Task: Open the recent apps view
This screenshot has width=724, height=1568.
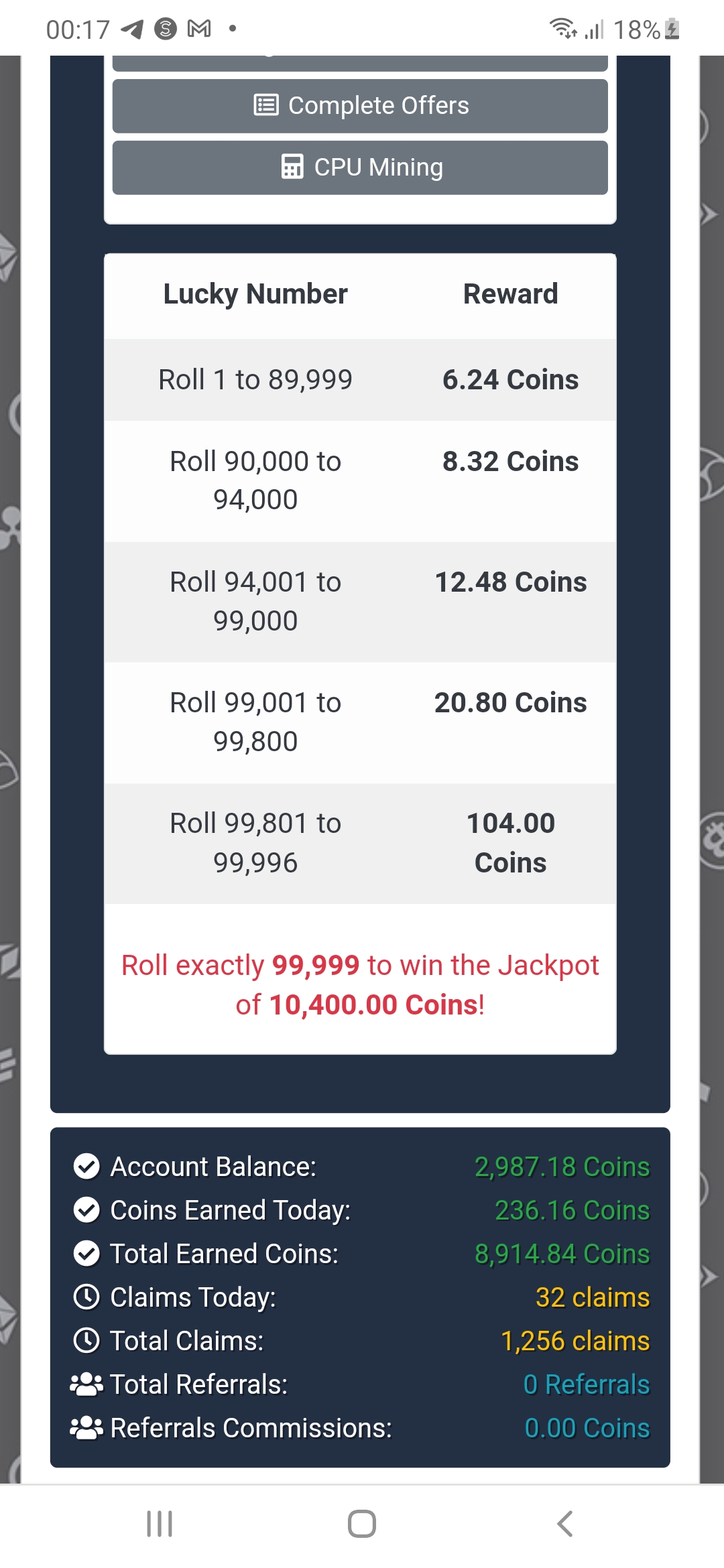Action: coord(160,1523)
